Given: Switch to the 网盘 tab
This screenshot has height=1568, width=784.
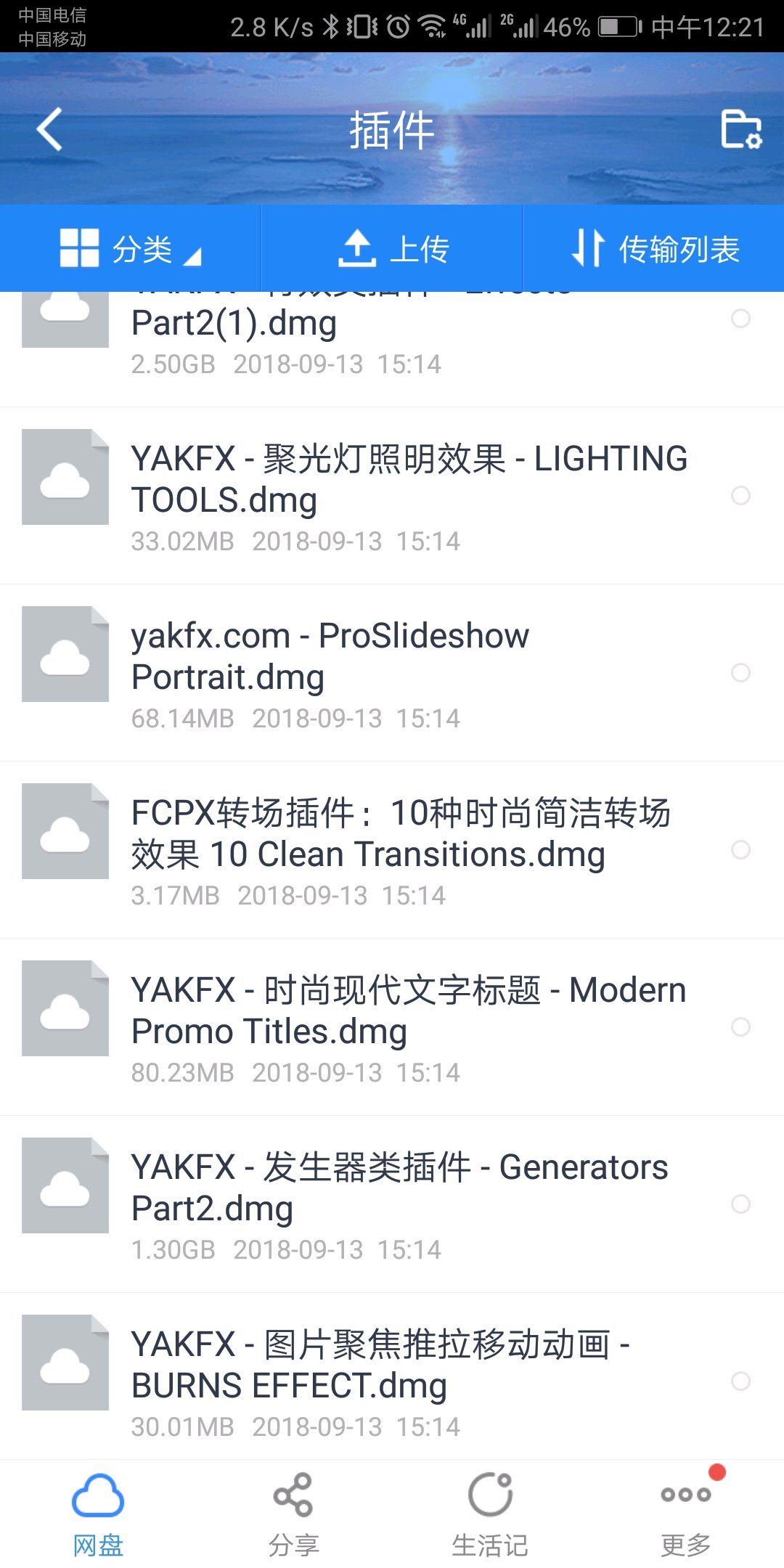Looking at the screenshot, I should pos(98,1514).
